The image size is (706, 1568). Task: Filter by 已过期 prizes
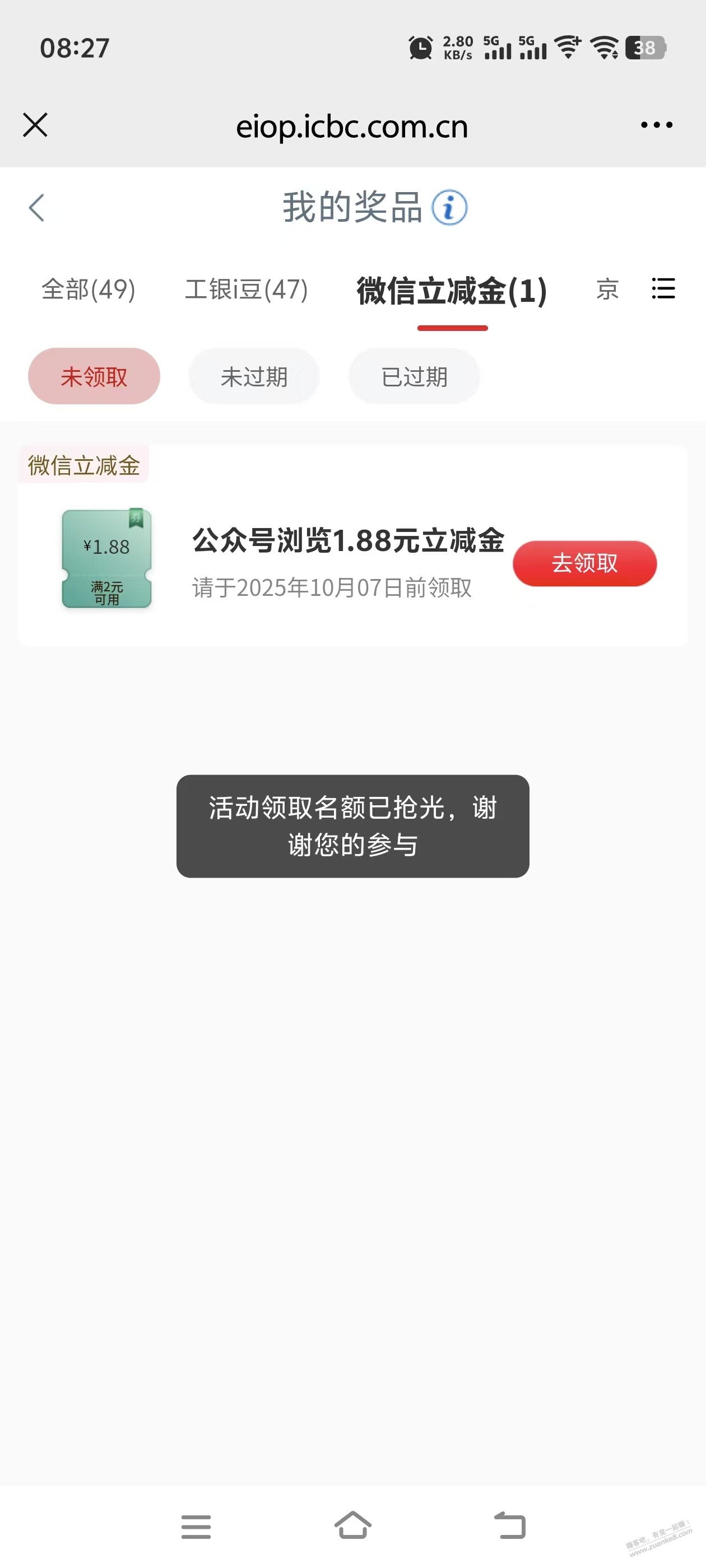coord(414,377)
